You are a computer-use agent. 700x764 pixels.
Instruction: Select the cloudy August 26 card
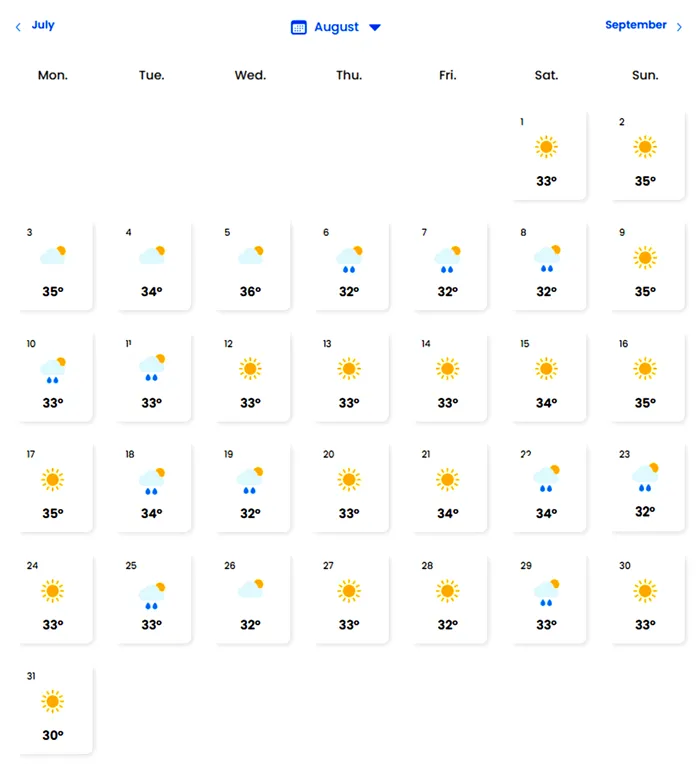[x=250, y=598]
